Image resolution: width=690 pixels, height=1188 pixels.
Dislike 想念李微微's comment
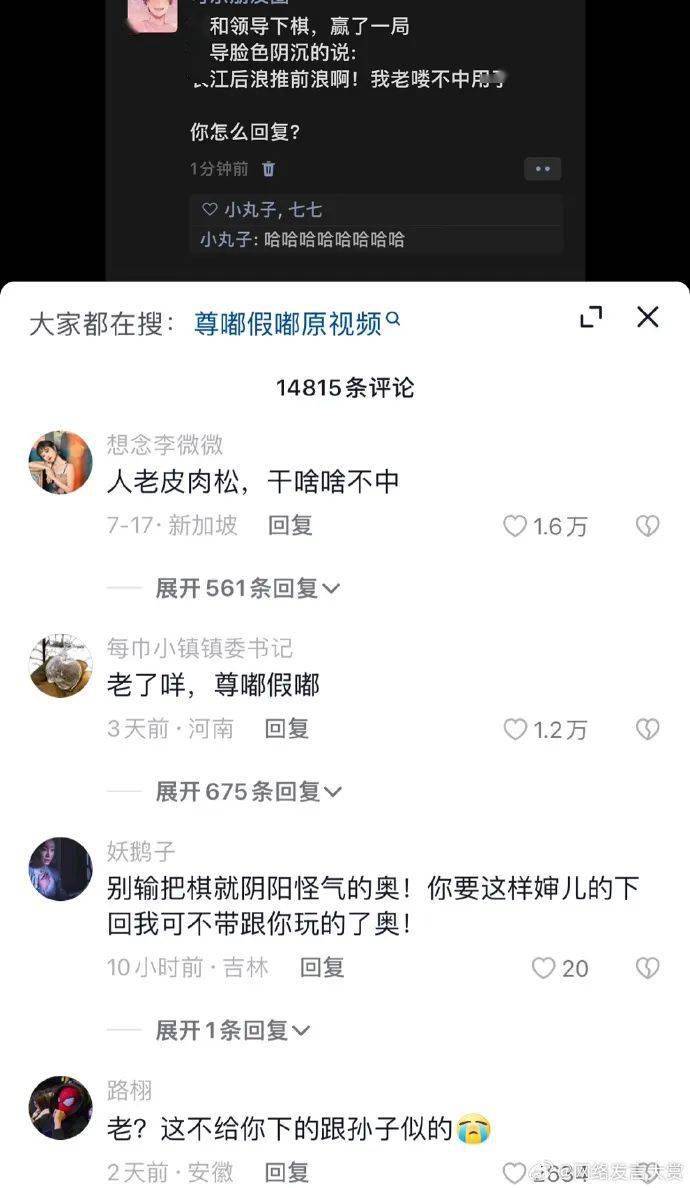[648, 526]
